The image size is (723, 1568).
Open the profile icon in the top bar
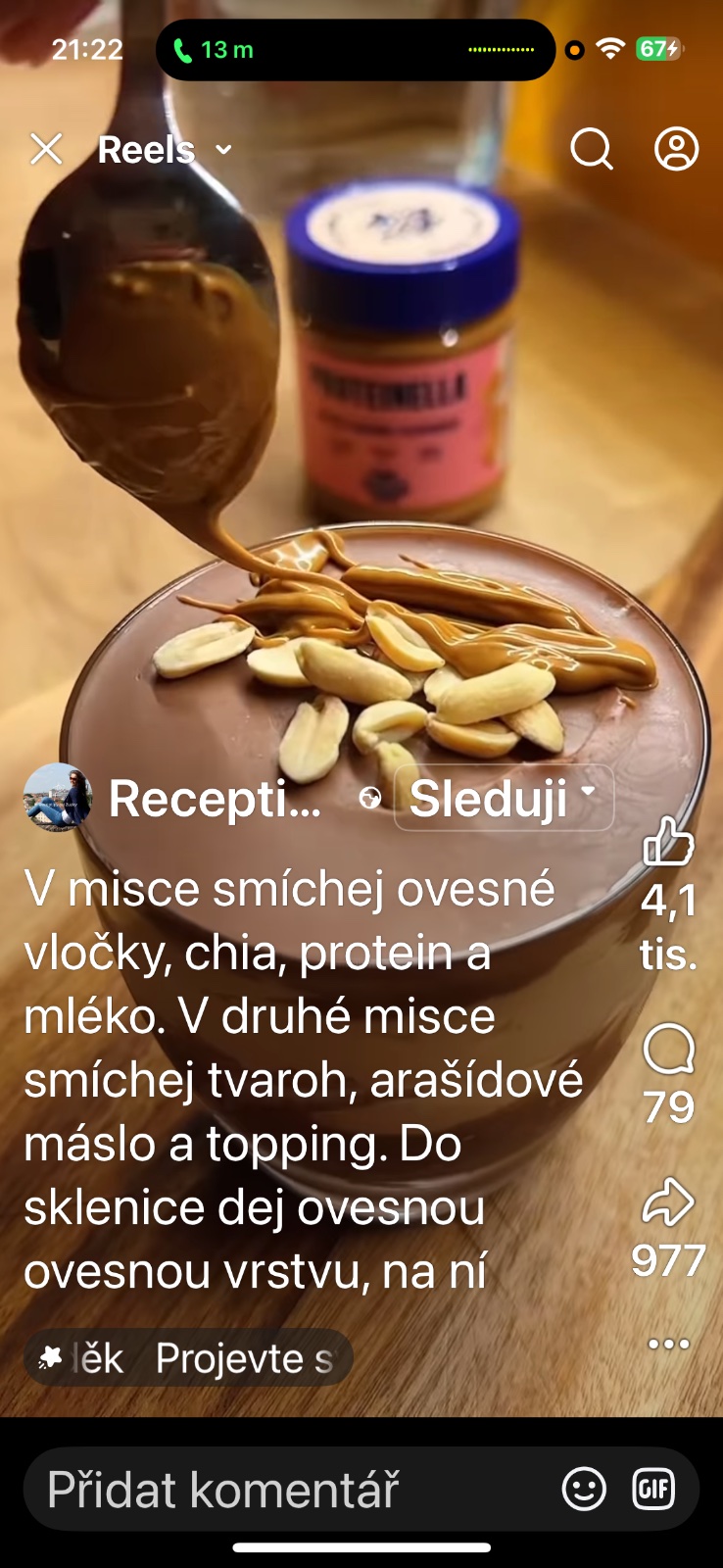pyautogui.click(x=676, y=150)
